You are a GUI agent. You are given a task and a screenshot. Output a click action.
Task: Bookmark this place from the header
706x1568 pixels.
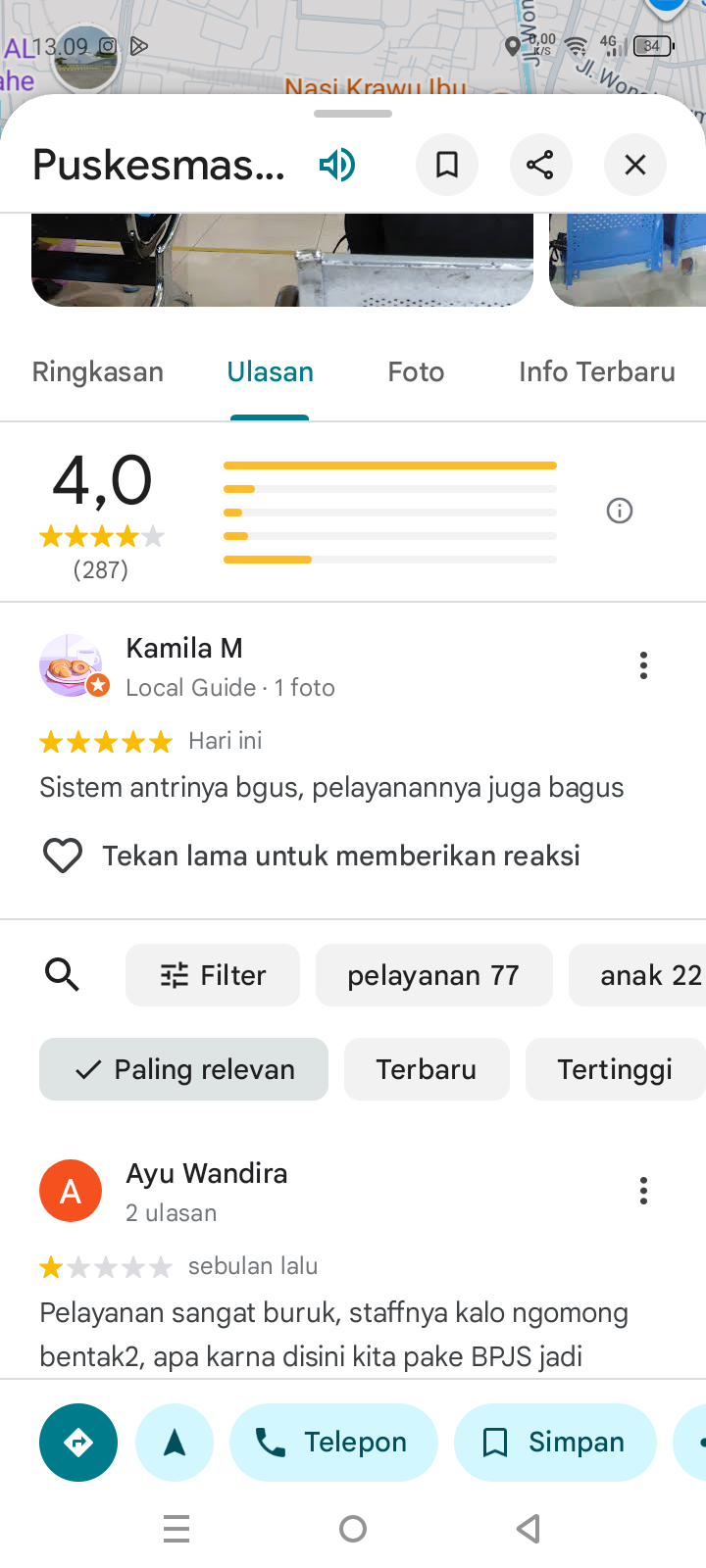pos(447,165)
